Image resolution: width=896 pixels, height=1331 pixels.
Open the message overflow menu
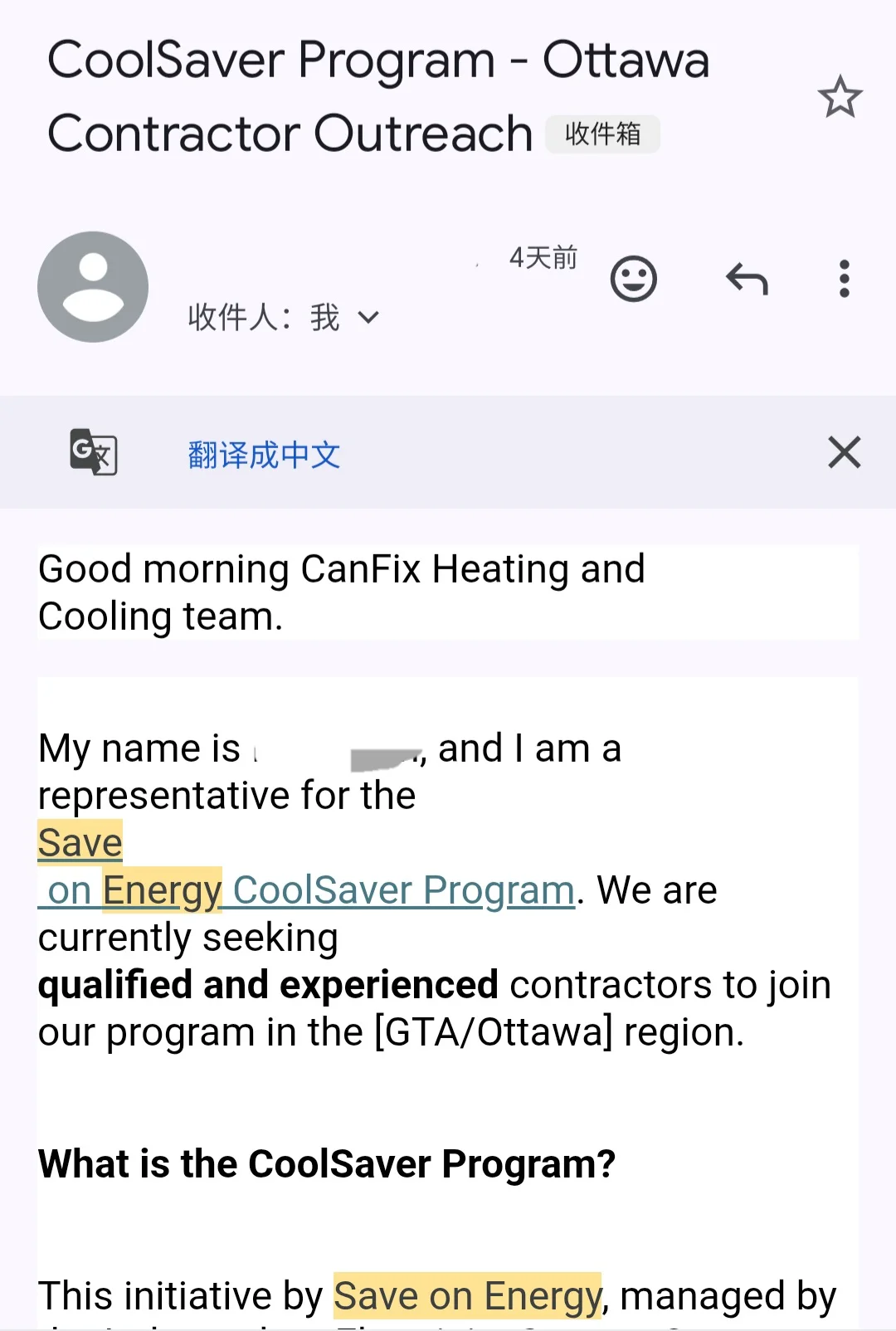(844, 279)
